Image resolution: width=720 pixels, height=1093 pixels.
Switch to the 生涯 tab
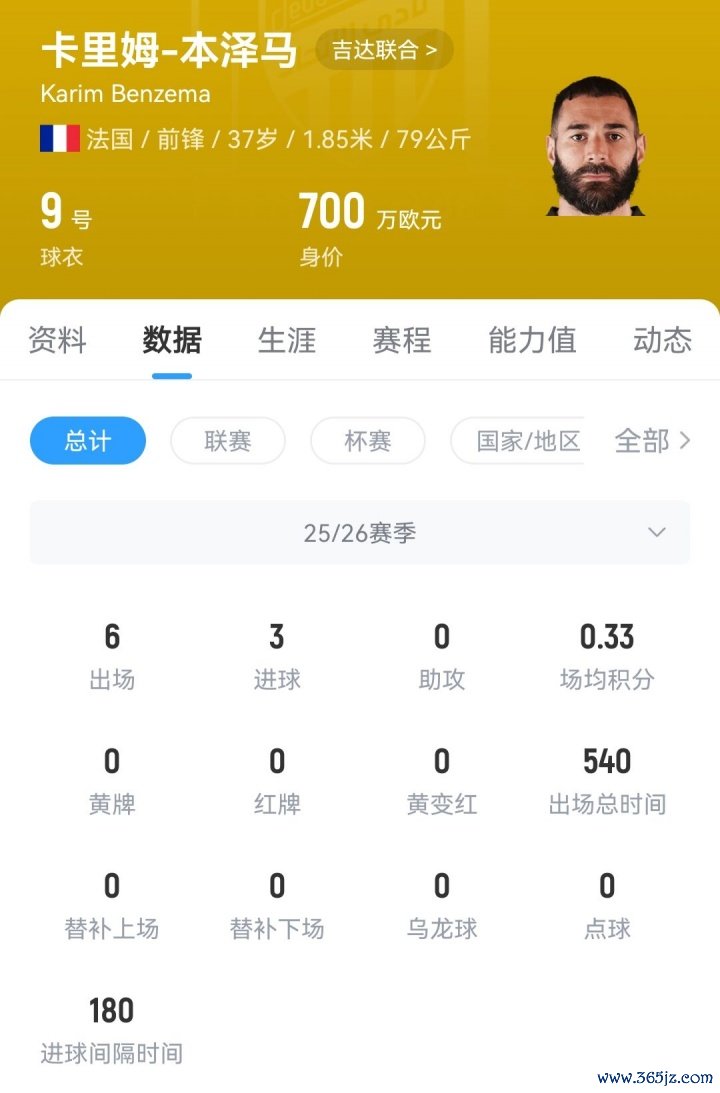pyautogui.click(x=287, y=340)
